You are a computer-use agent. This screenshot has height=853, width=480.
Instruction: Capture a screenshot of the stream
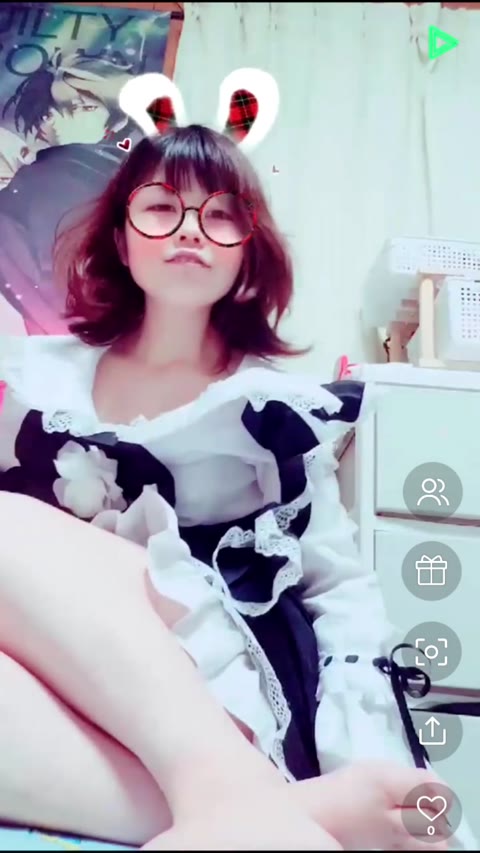coord(431,651)
